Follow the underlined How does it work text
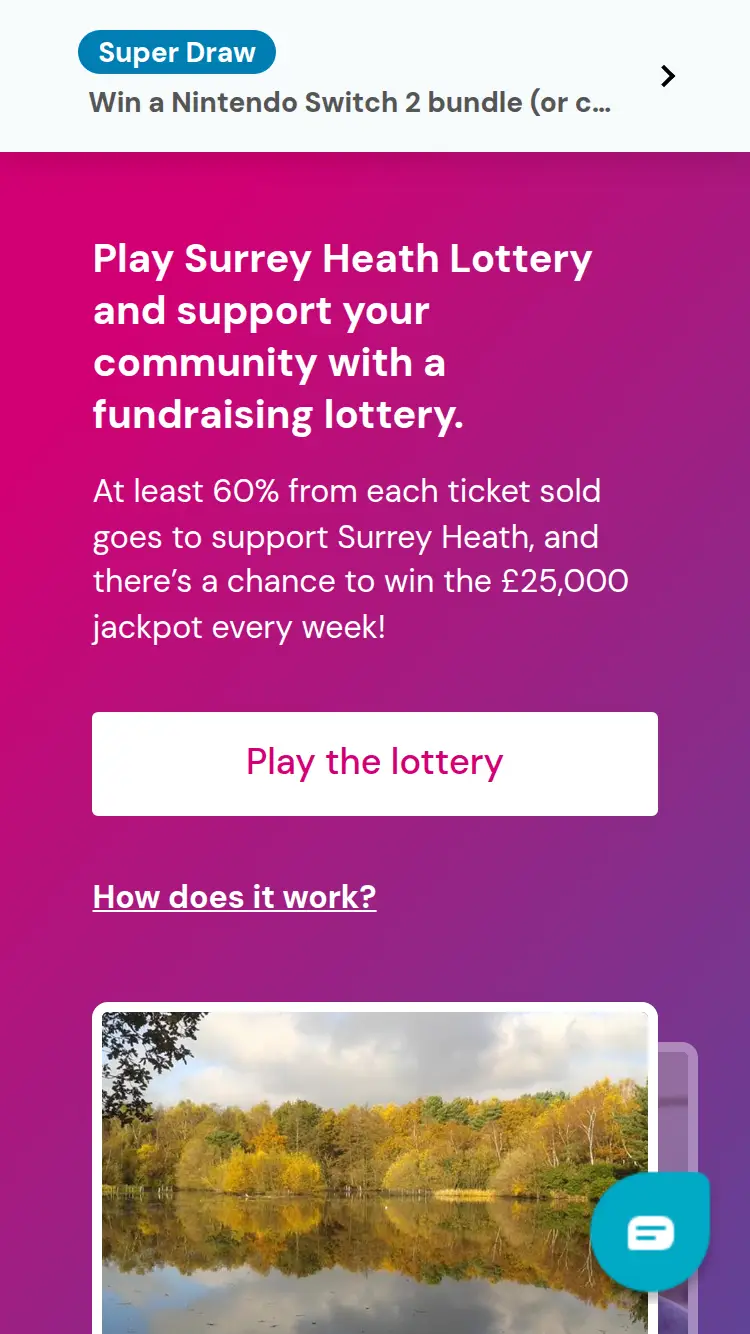The height and width of the screenshot is (1334, 750). [x=234, y=896]
